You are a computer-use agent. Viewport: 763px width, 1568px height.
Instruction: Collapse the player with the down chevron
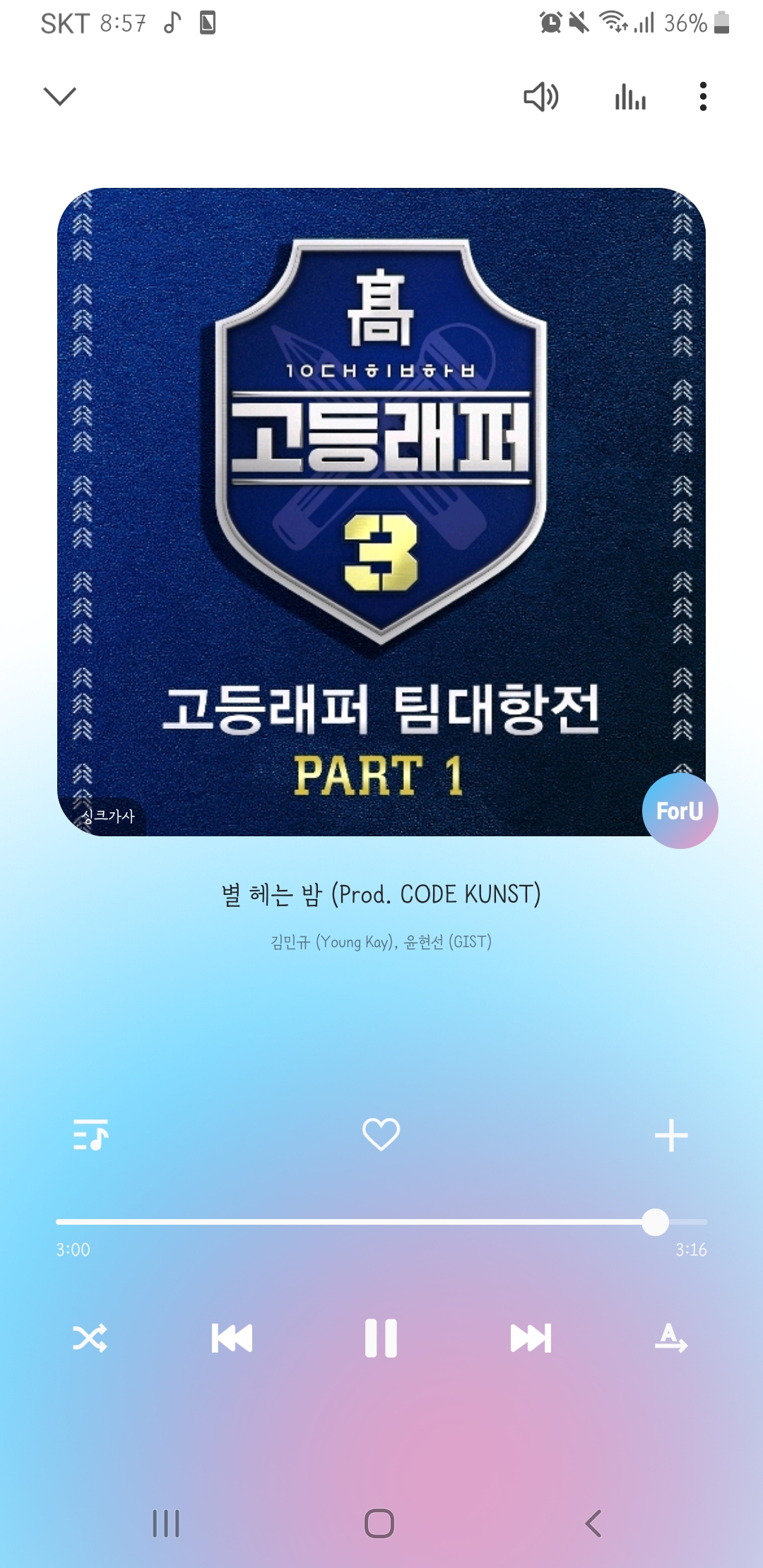click(59, 96)
